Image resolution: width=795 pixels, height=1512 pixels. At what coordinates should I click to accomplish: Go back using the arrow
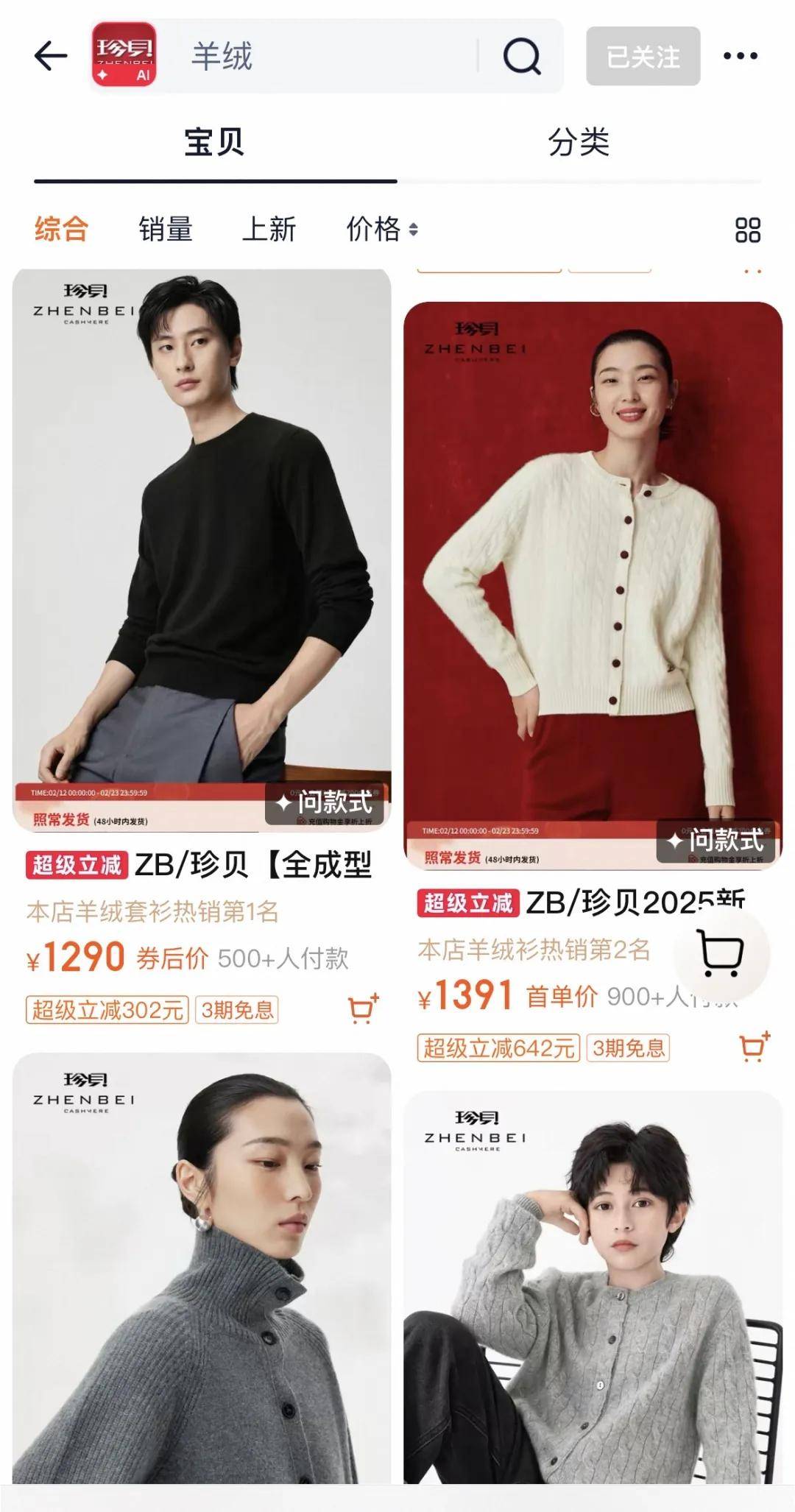pyautogui.click(x=51, y=56)
